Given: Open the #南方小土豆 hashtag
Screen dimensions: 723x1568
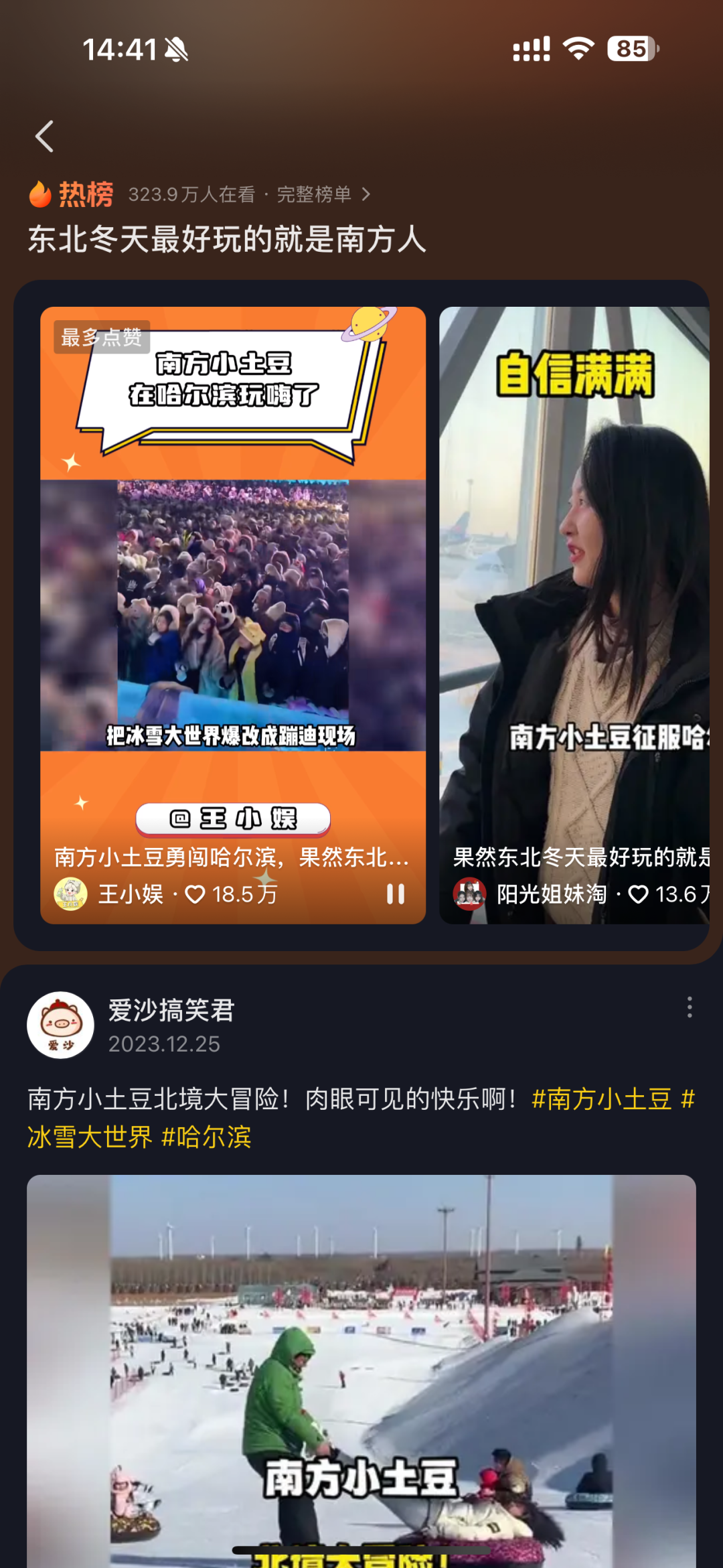Looking at the screenshot, I should click(601, 1099).
